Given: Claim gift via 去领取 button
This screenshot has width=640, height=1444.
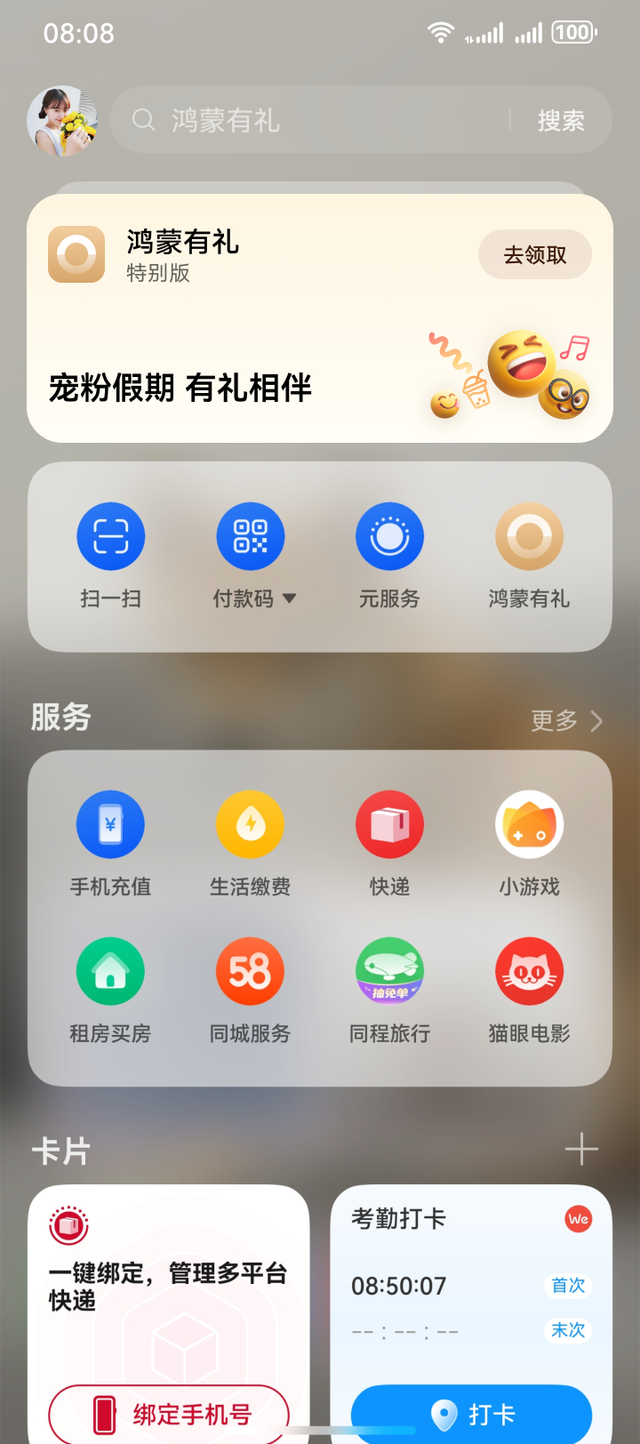Looking at the screenshot, I should pos(535,255).
